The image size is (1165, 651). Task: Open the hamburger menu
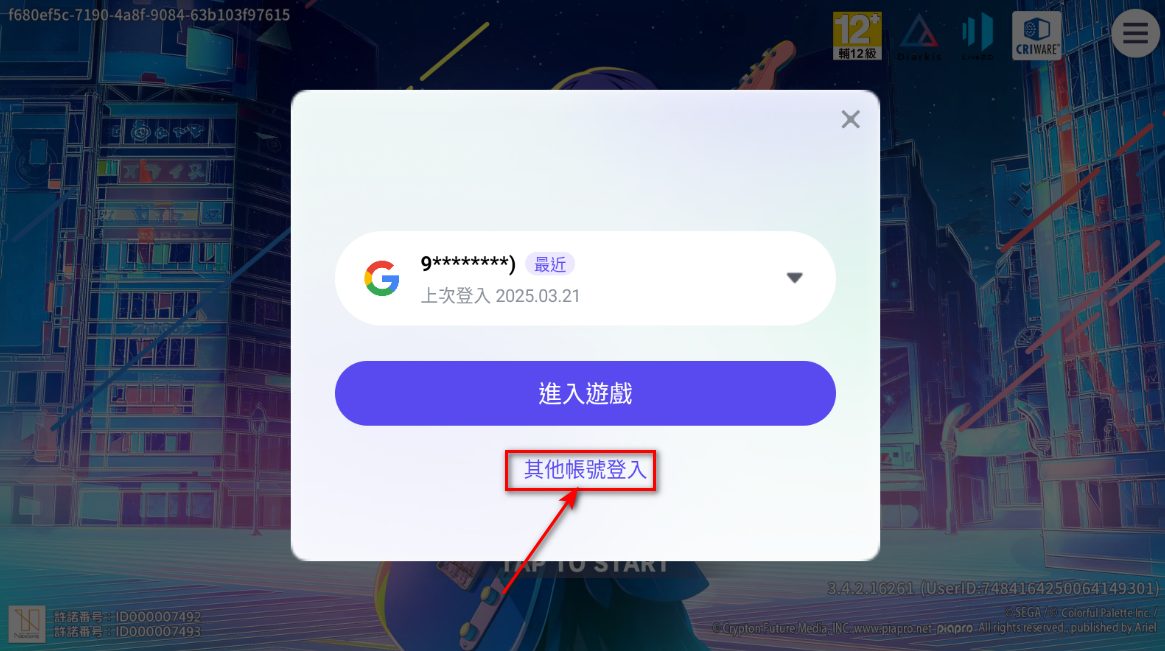pyautogui.click(x=1135, y=34)
